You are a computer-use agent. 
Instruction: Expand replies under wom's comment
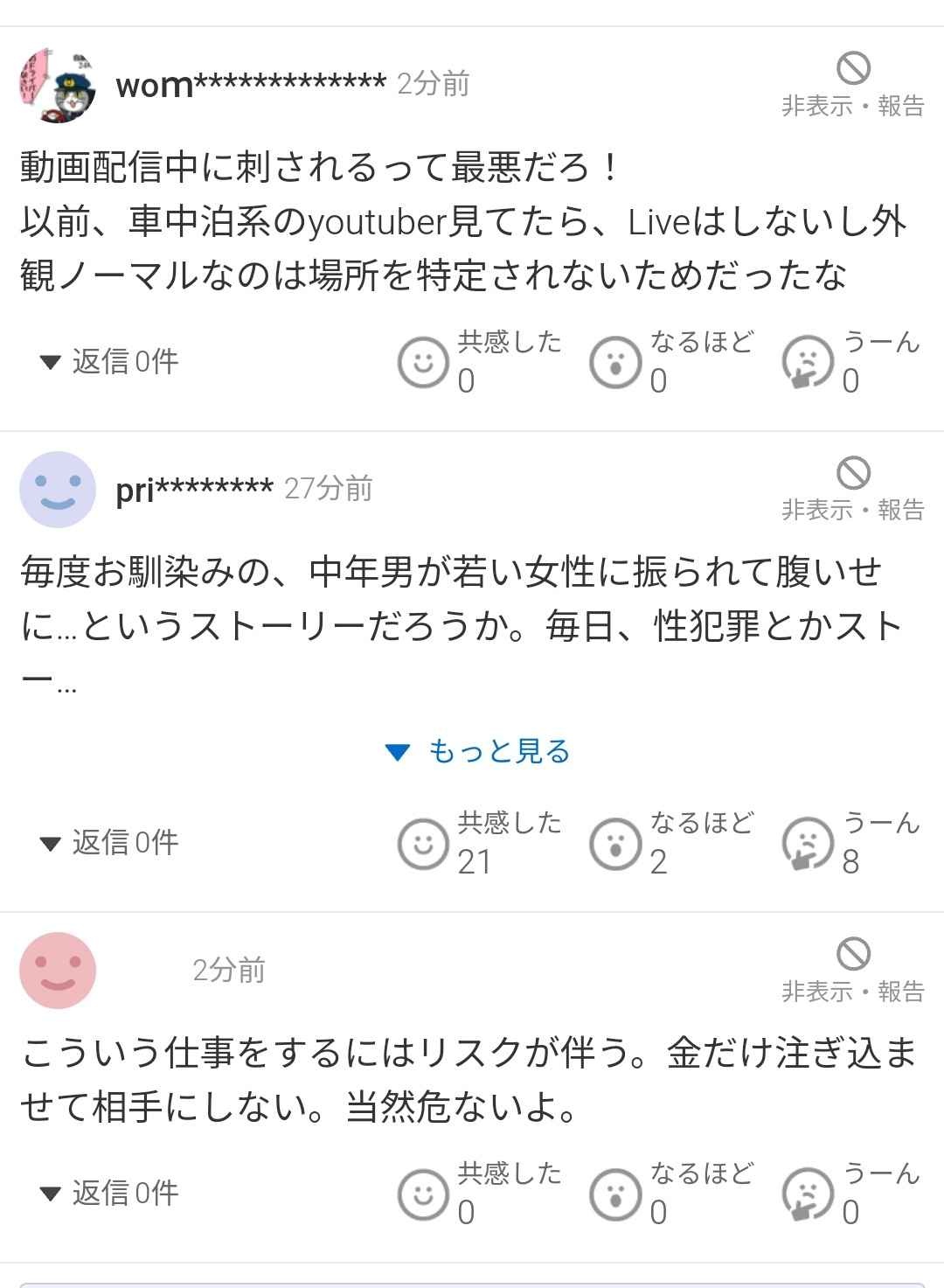[109, 361]
